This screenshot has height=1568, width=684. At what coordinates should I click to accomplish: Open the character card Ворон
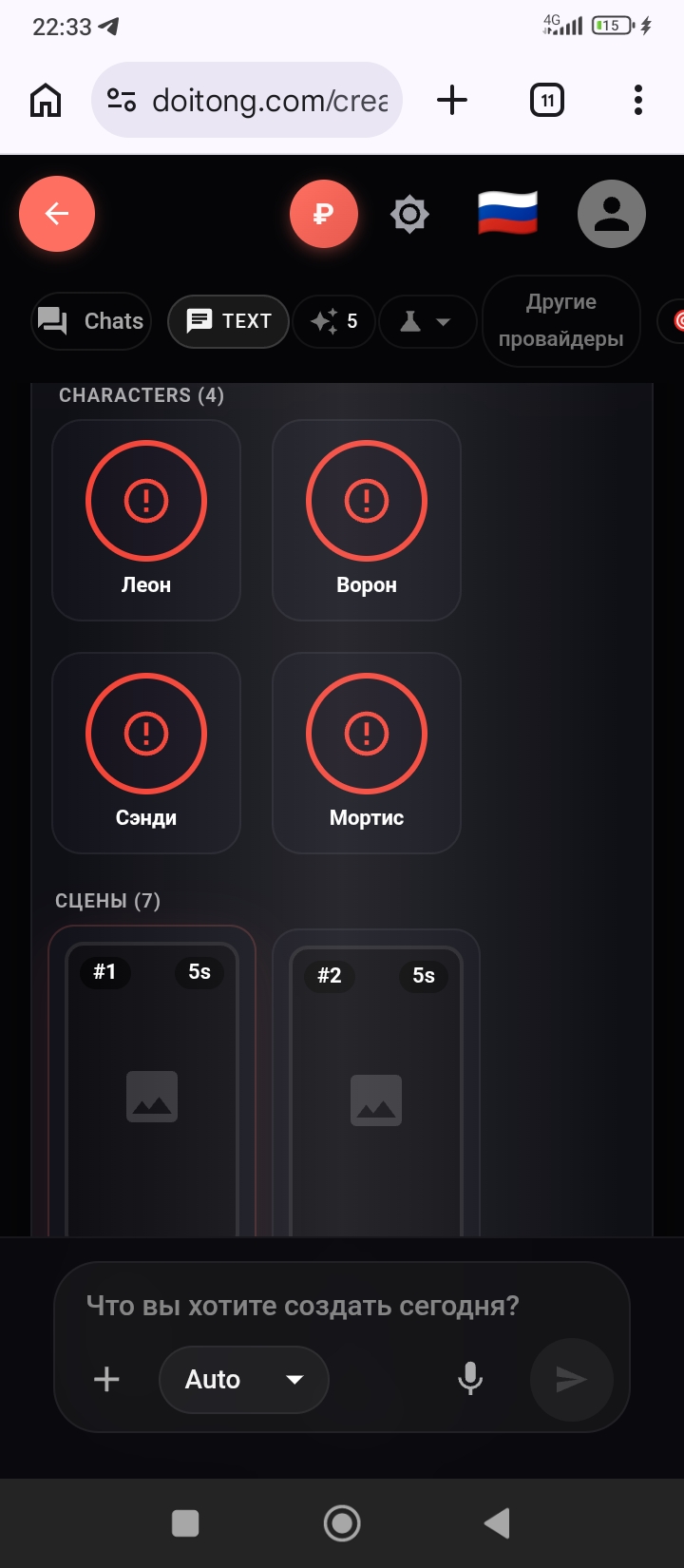[x=367, y=521]
